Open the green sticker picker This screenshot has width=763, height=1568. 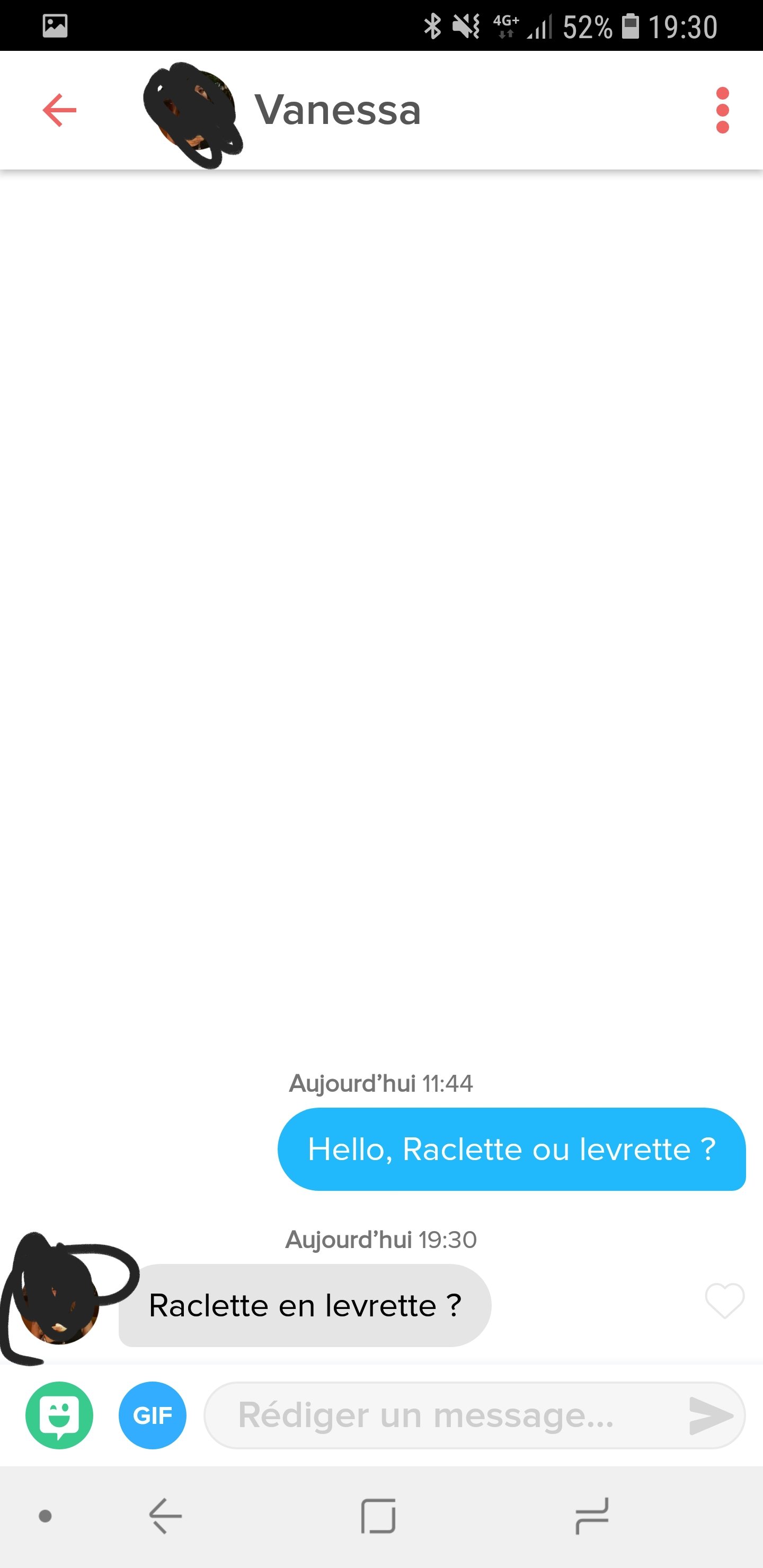[60, 1415]
